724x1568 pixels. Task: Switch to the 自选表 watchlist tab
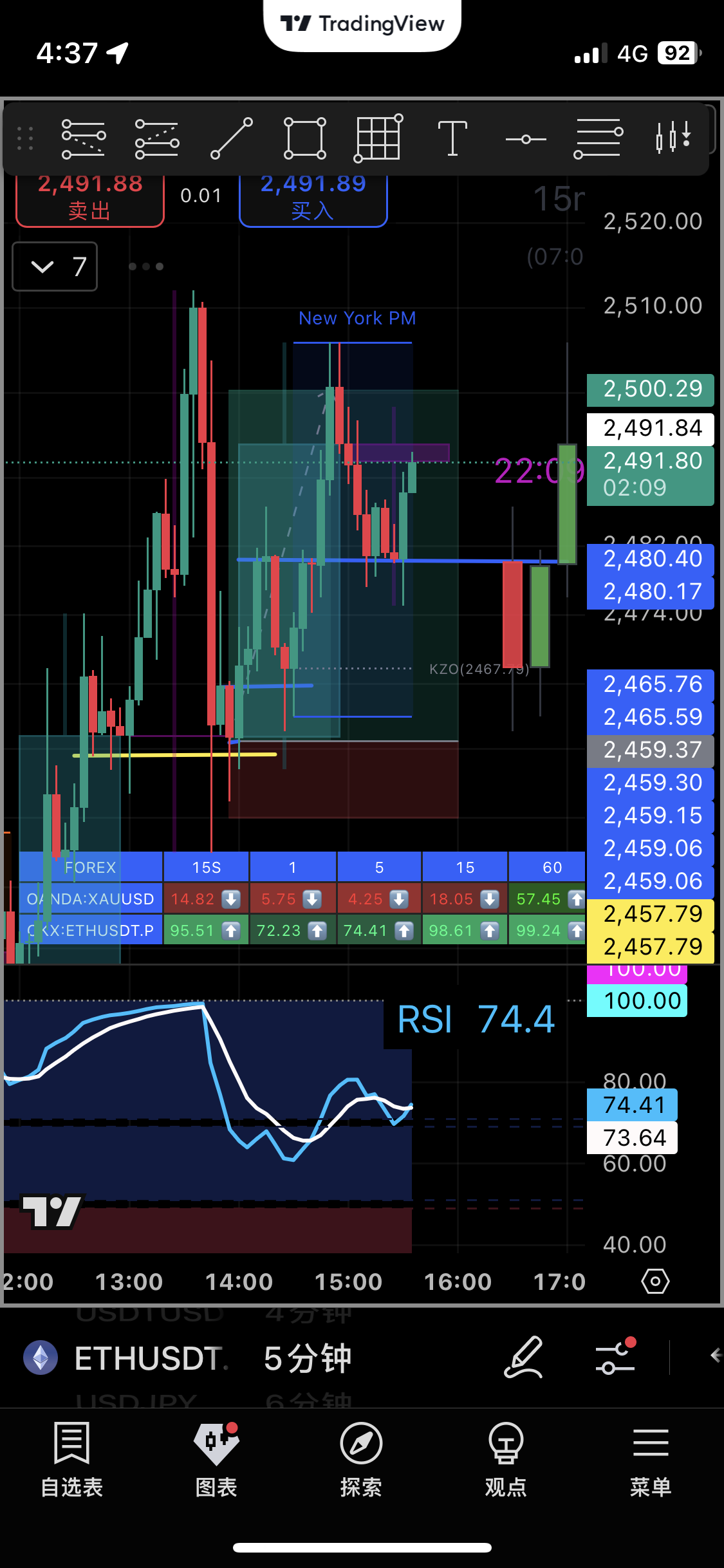click(x=72, y=1460)
